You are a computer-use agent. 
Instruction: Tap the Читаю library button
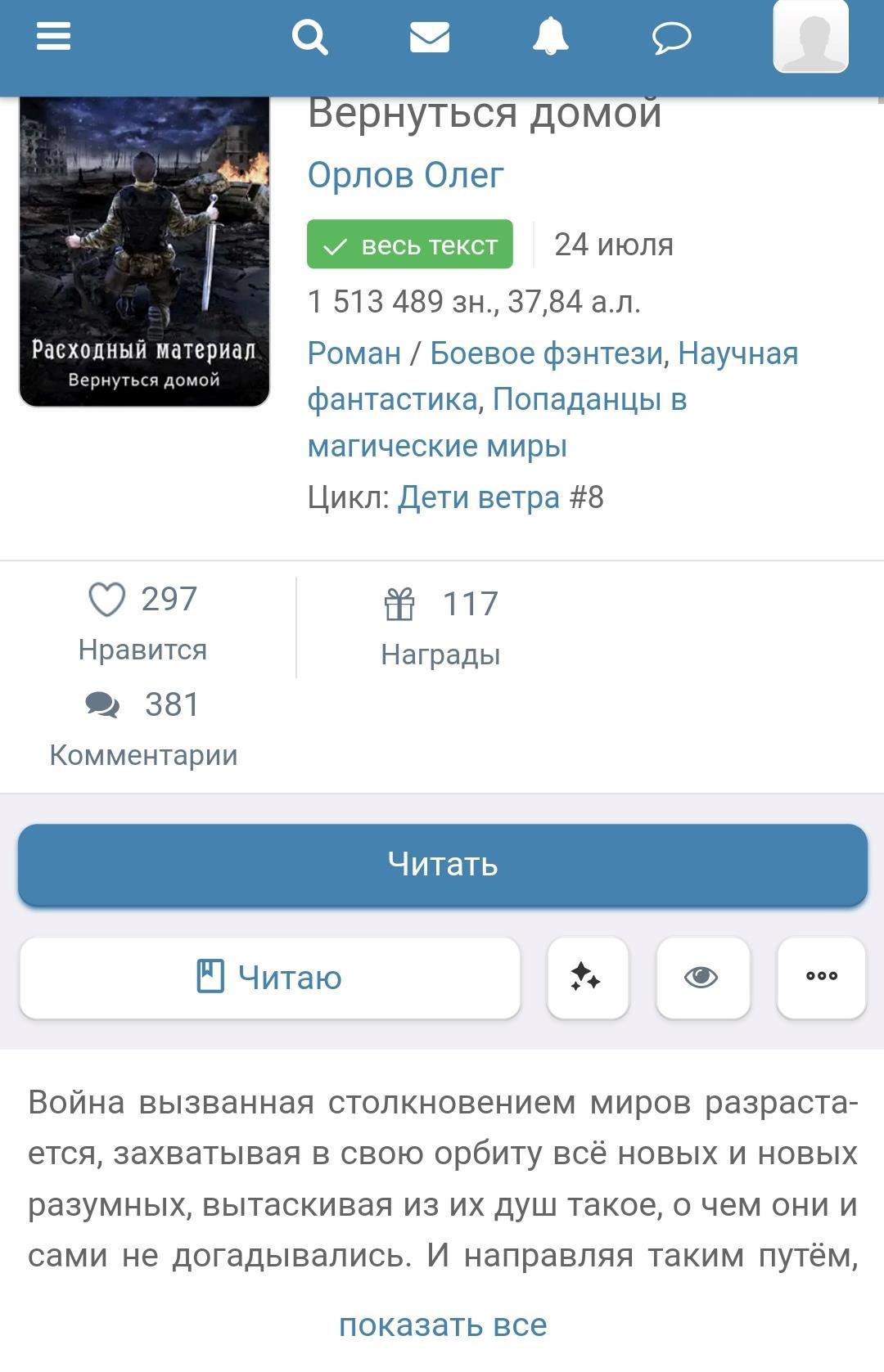click(269, 978)
